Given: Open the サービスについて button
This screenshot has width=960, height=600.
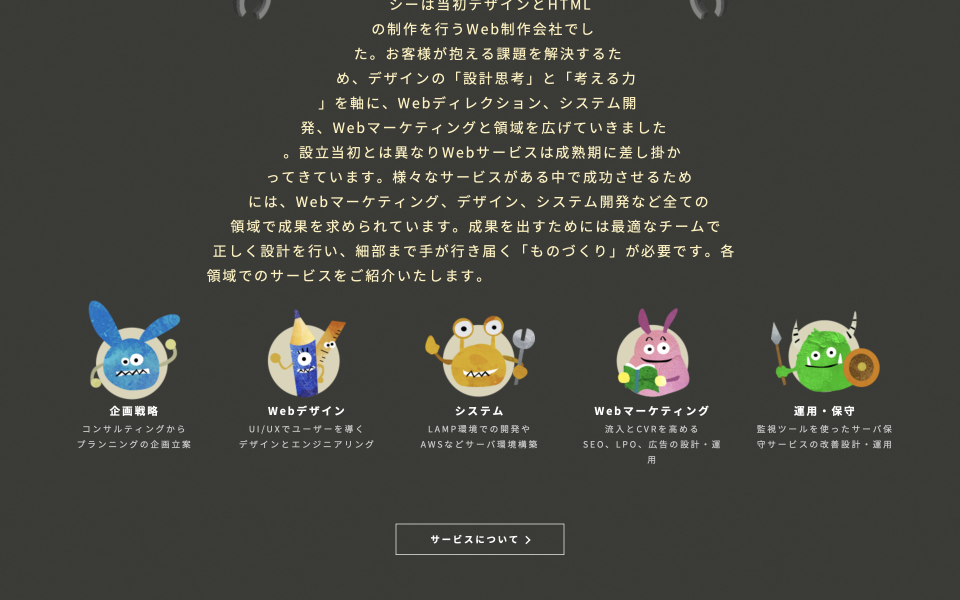Looking at the screenshot, I should [480, 539].
